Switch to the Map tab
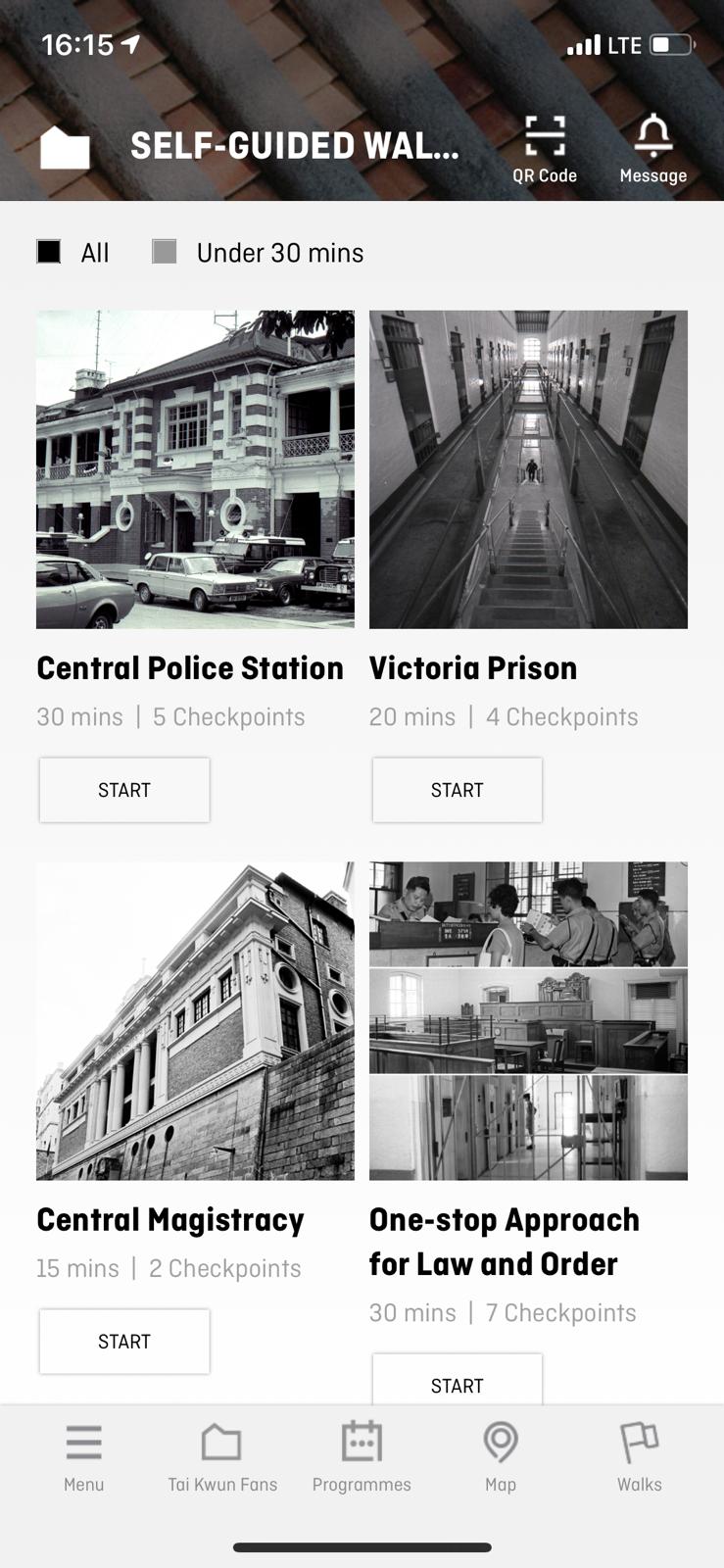Screen dimensions: 724x1568 [x=501, y=1457]
